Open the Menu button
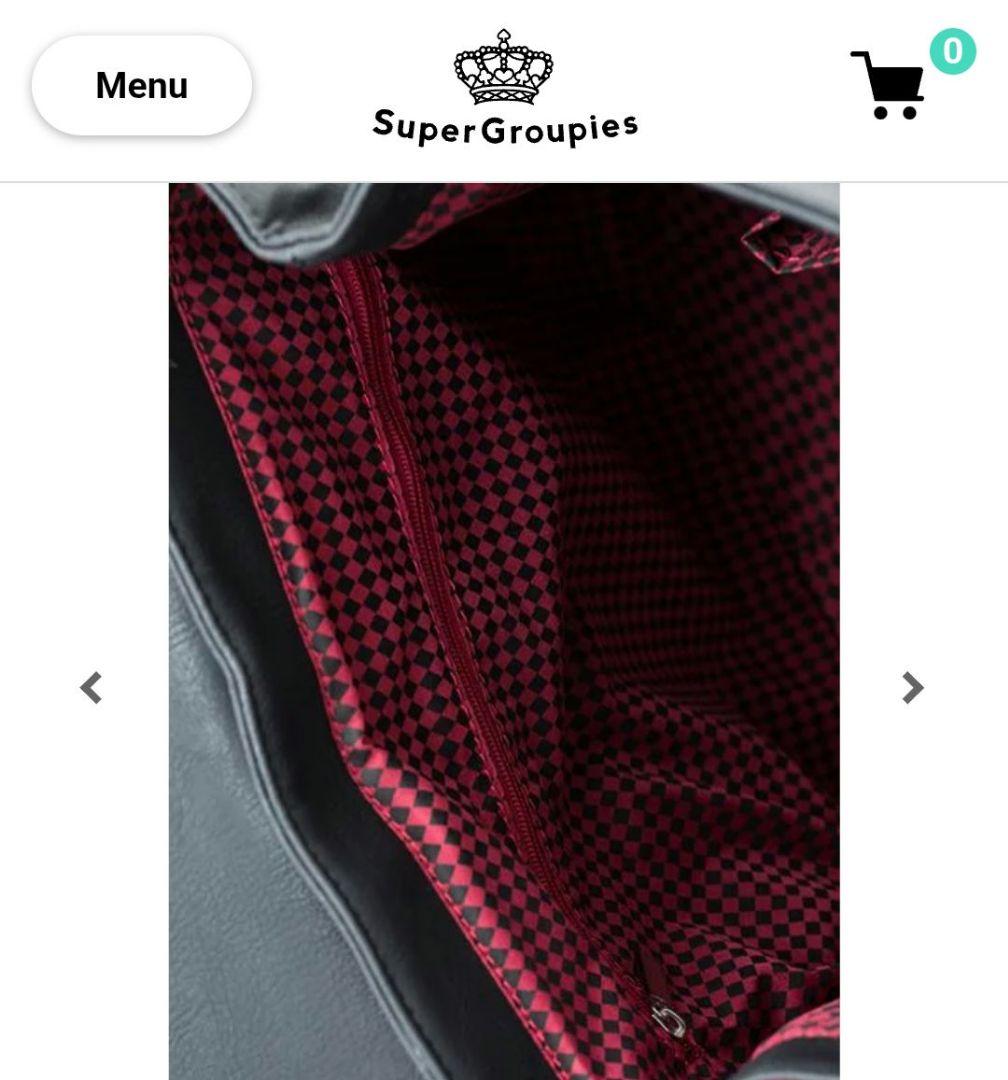The width and height of the screenshot is (1008, 1080). click(x=141, y=86)
